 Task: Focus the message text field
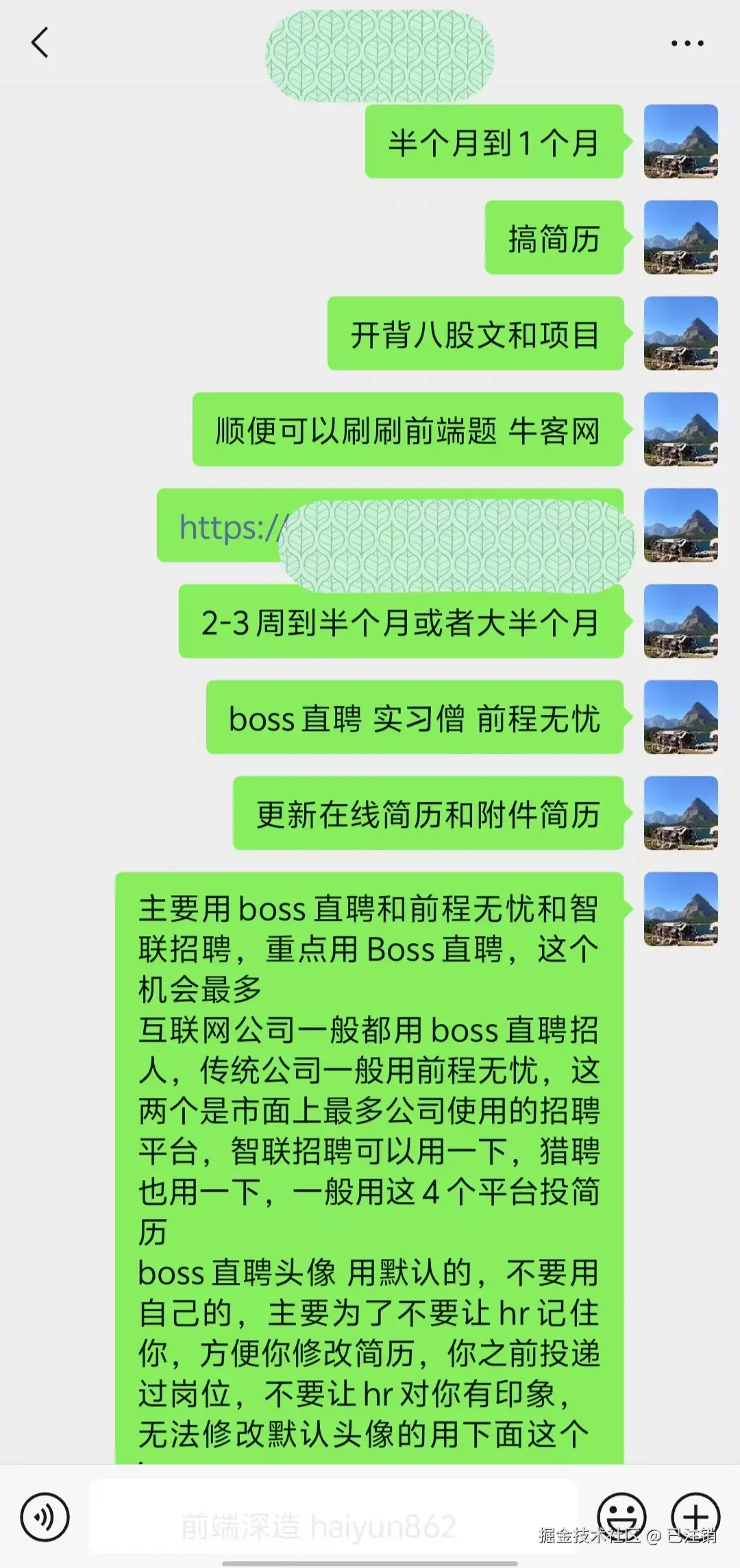tap(332, 1516)
